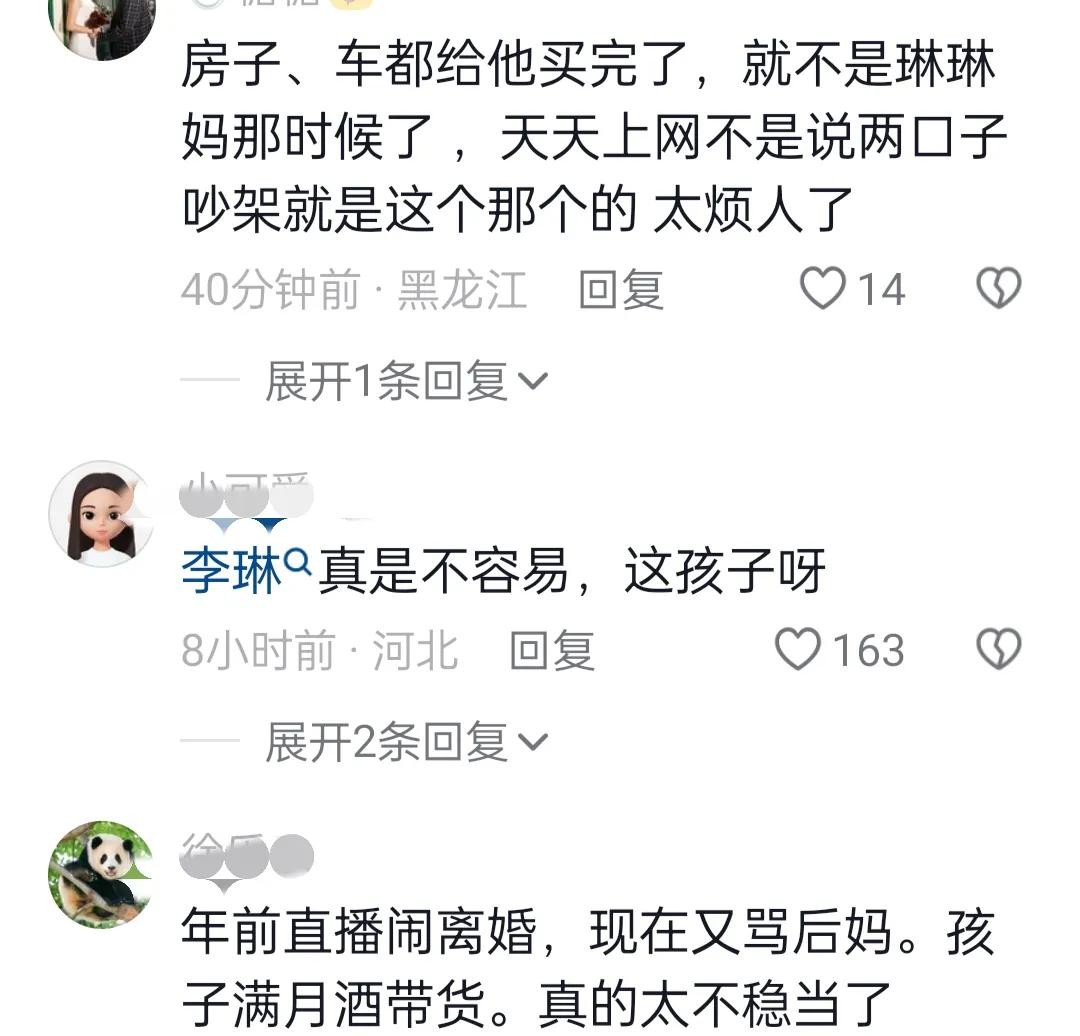Screen dimensions: 1080x1036
Task: Like the Heilongjiang comment with 14 likes
Action: 826,290
